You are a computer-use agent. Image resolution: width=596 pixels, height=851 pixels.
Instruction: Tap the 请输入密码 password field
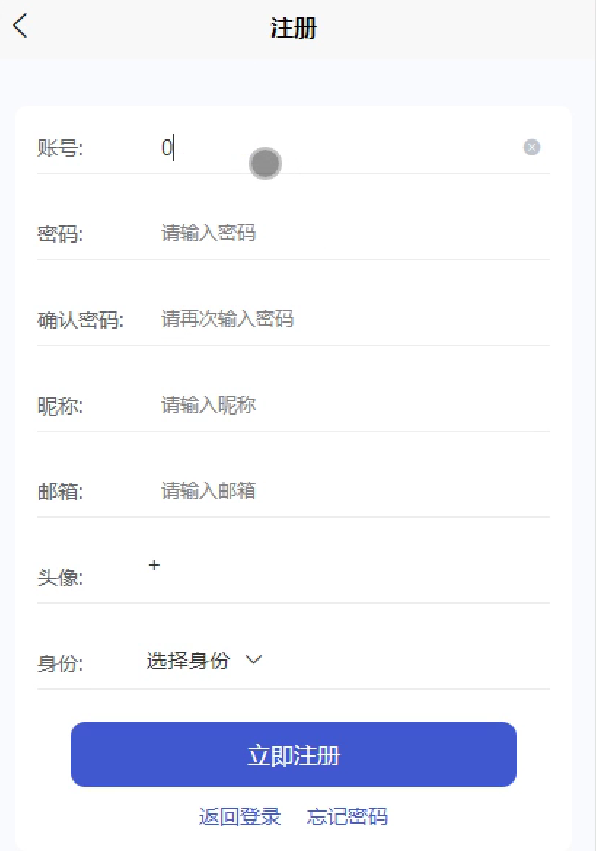355,233
